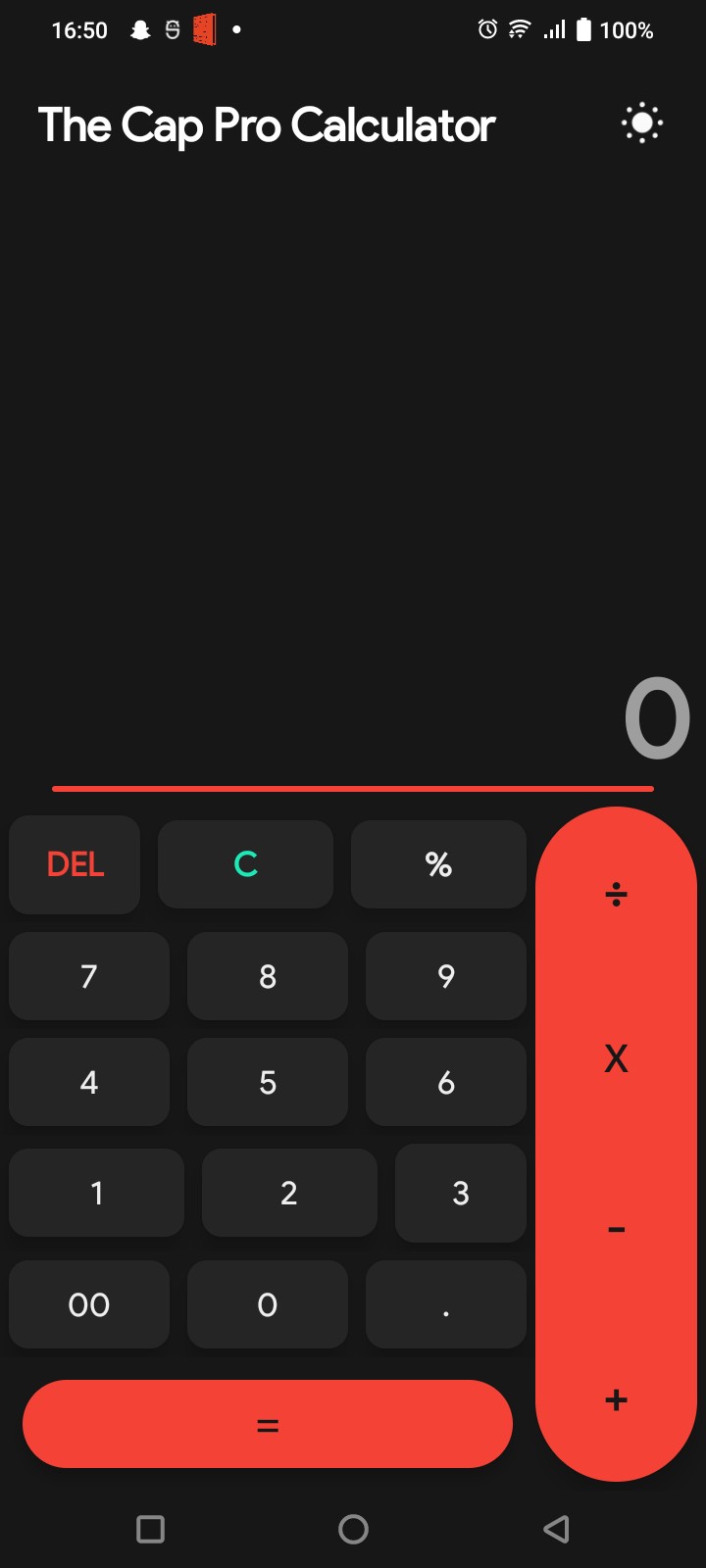Enter digit 7

(x=89, y=976)
